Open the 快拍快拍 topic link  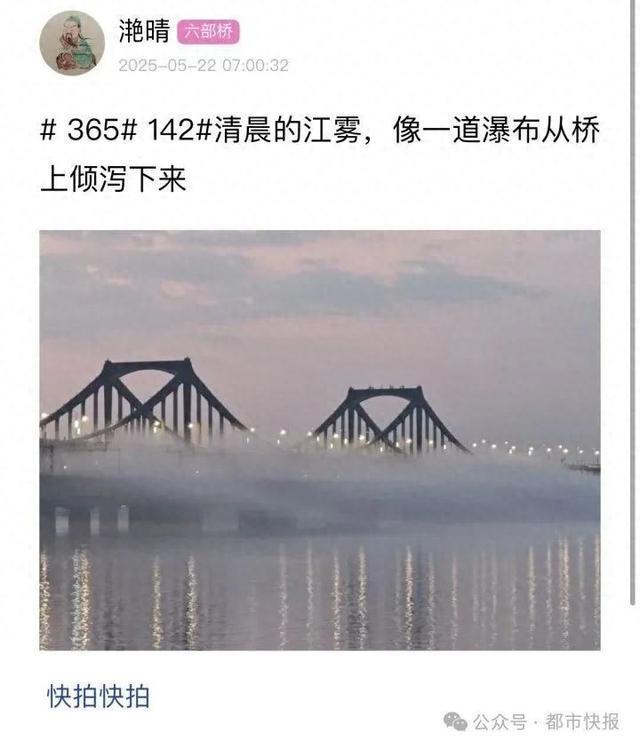tap(98, 696)
